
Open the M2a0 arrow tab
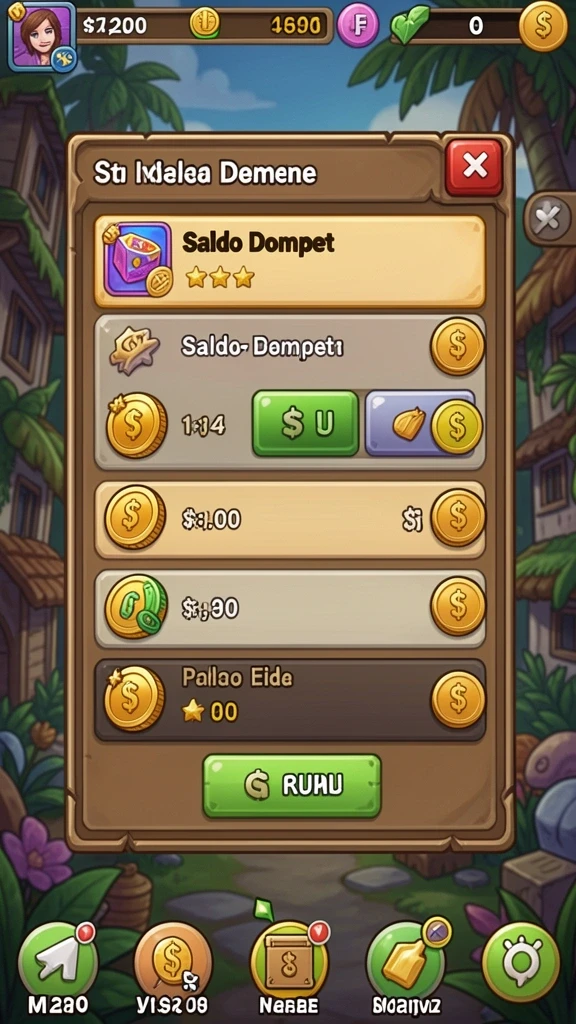57,965
